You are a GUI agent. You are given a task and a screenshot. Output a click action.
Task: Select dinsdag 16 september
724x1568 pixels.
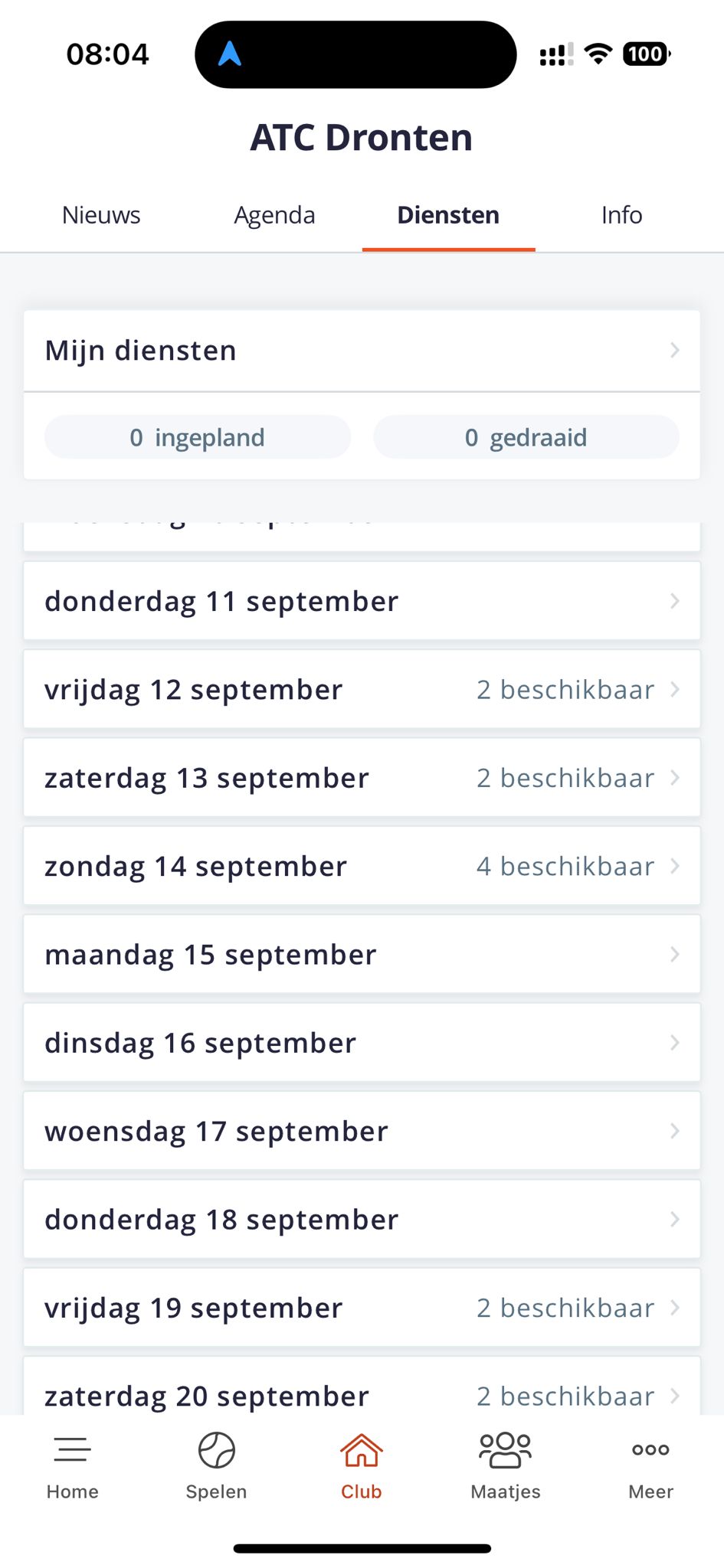click(362, 1043)
